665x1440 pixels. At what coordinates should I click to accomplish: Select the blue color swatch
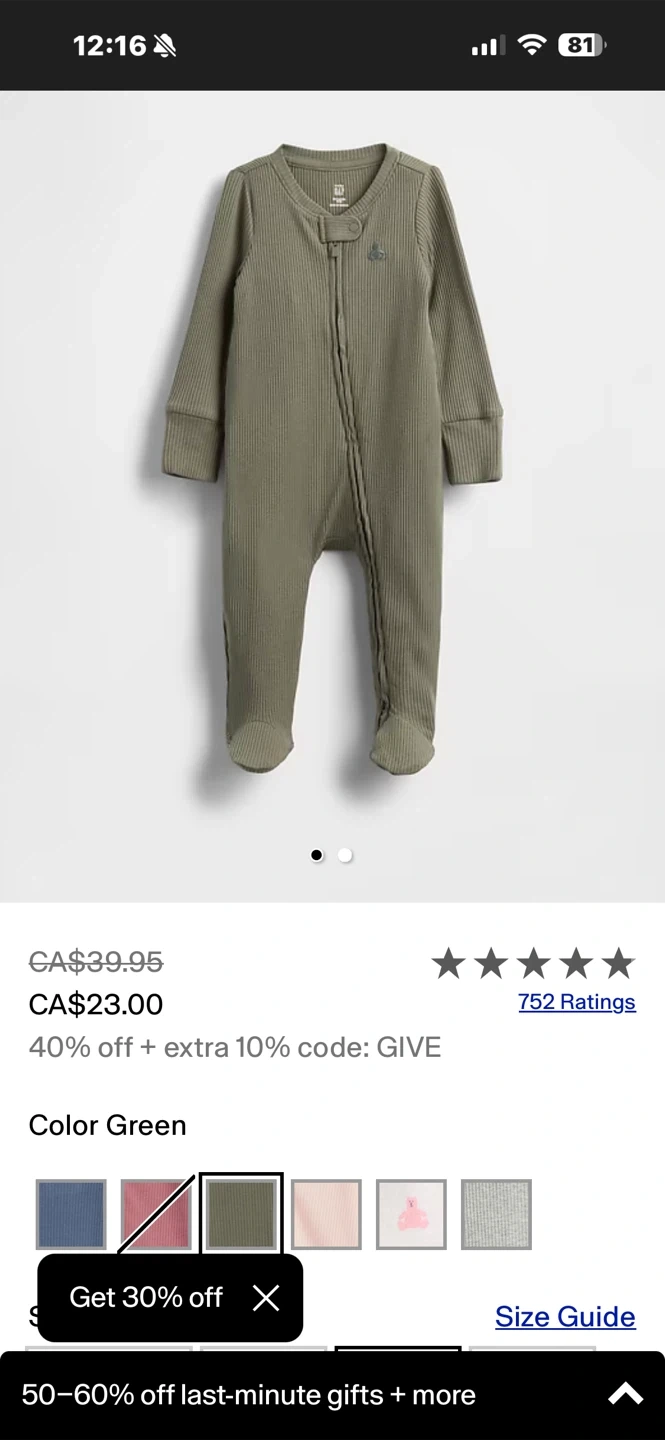(x=71, y=1214)
